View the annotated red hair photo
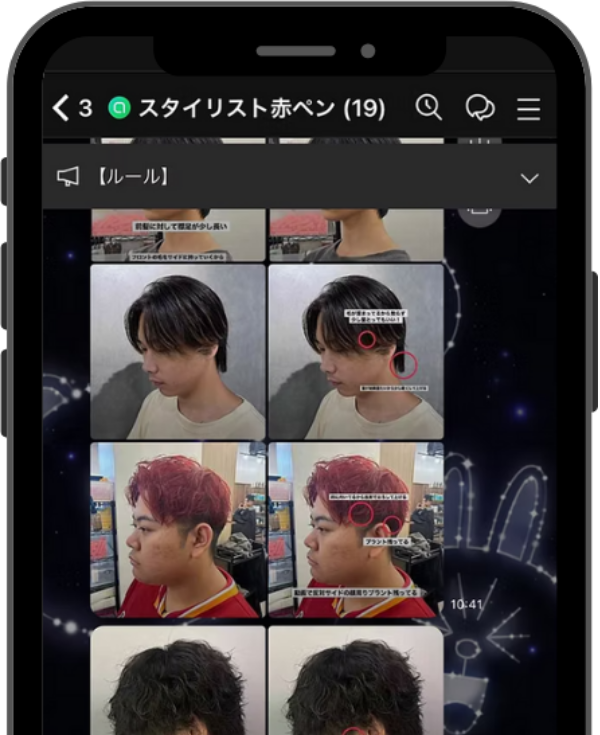 point(356,530)
